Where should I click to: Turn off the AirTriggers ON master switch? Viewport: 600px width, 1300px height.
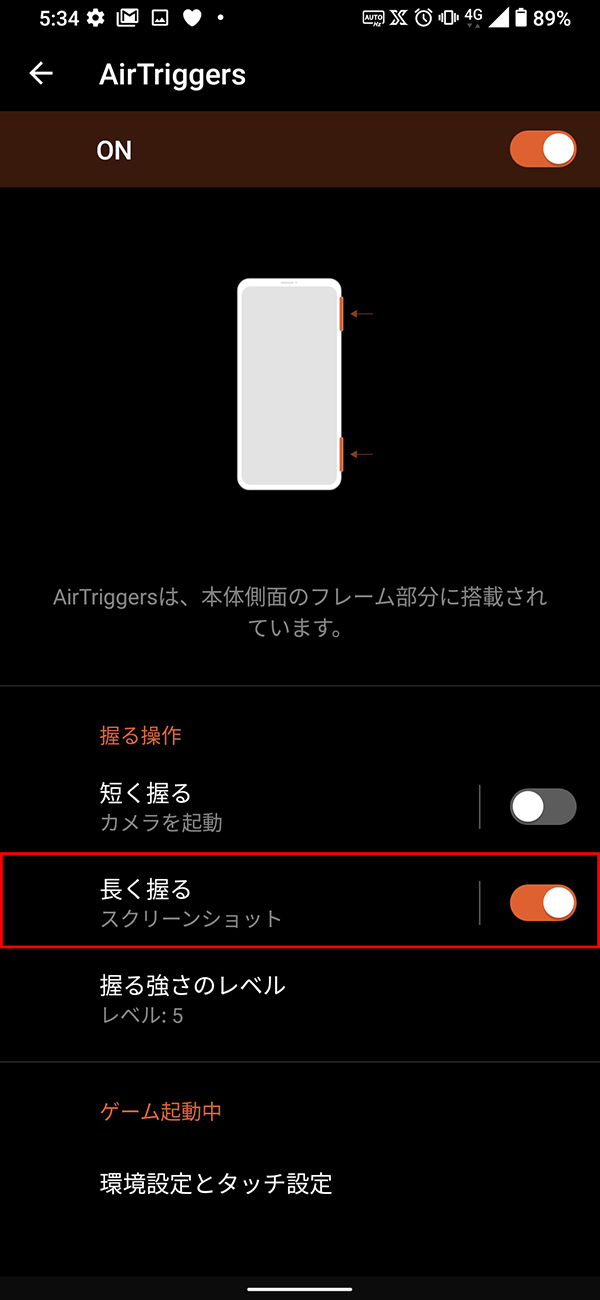[x=543, y=149]
